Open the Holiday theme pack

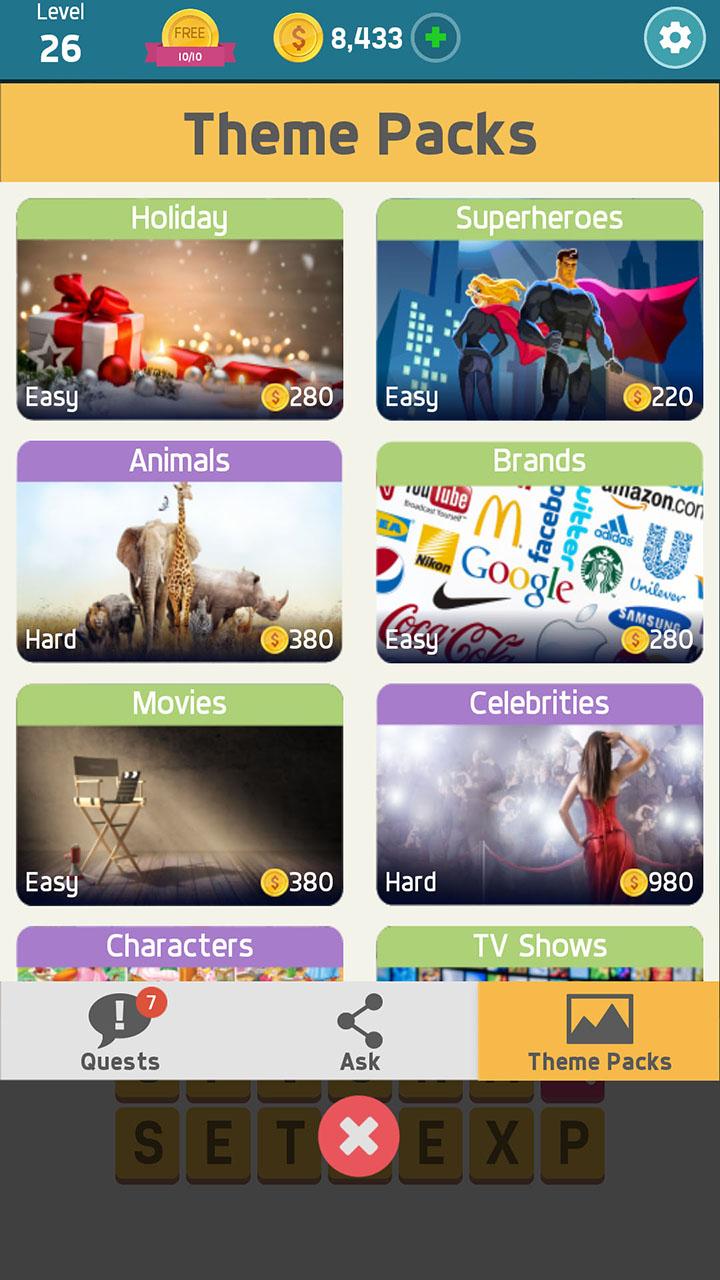click(x=179, y=310)
